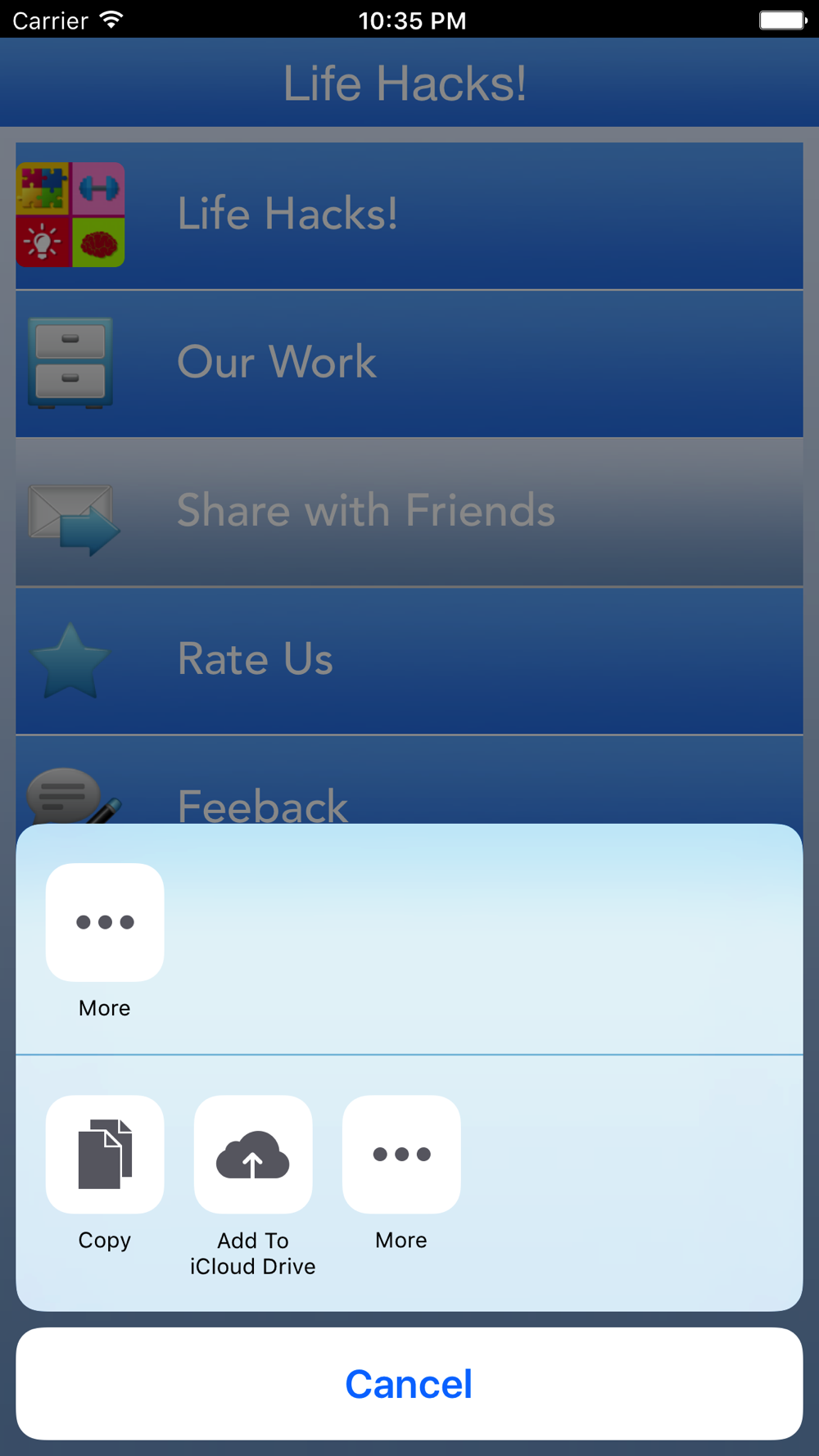Copy the share content to clipboard
Image resolution: width=819 pixels, height=1456 pixels.
click(105, 1154)
